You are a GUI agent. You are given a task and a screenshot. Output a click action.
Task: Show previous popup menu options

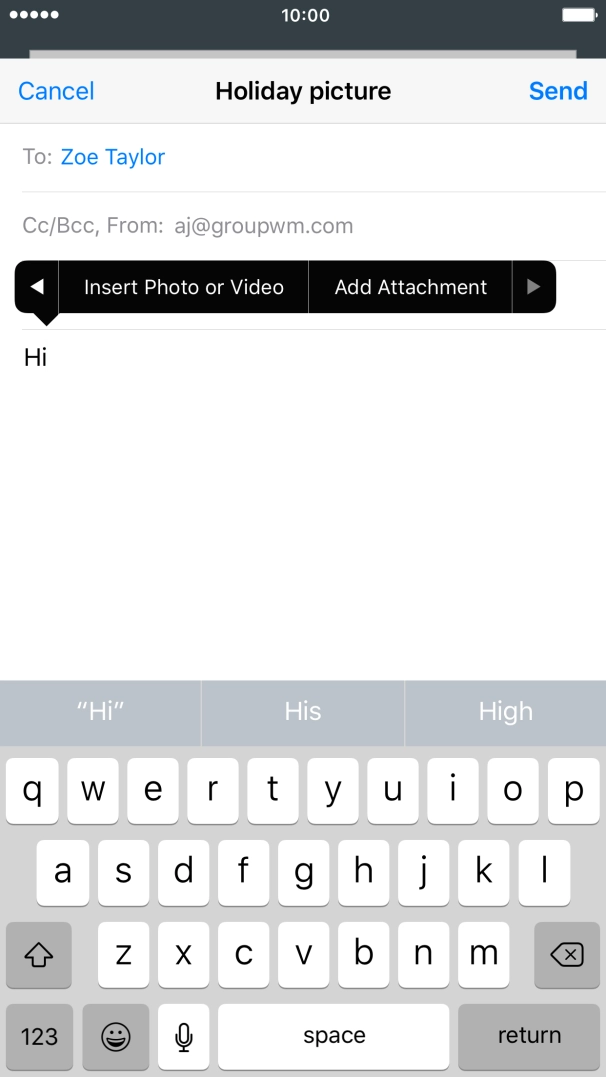[37, 287]
